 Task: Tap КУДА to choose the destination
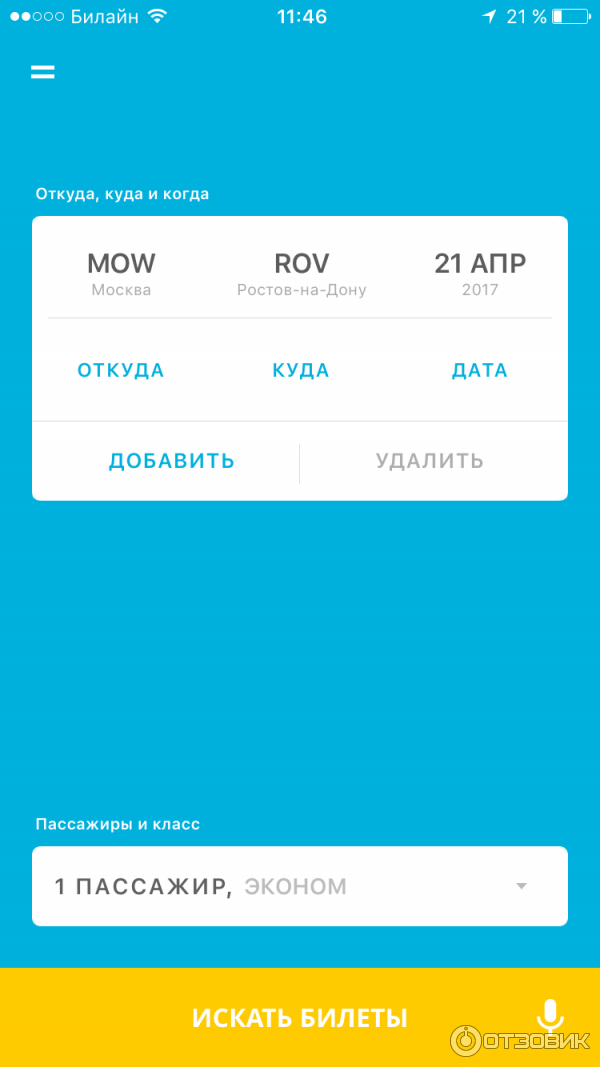click(x=301, y=370)
